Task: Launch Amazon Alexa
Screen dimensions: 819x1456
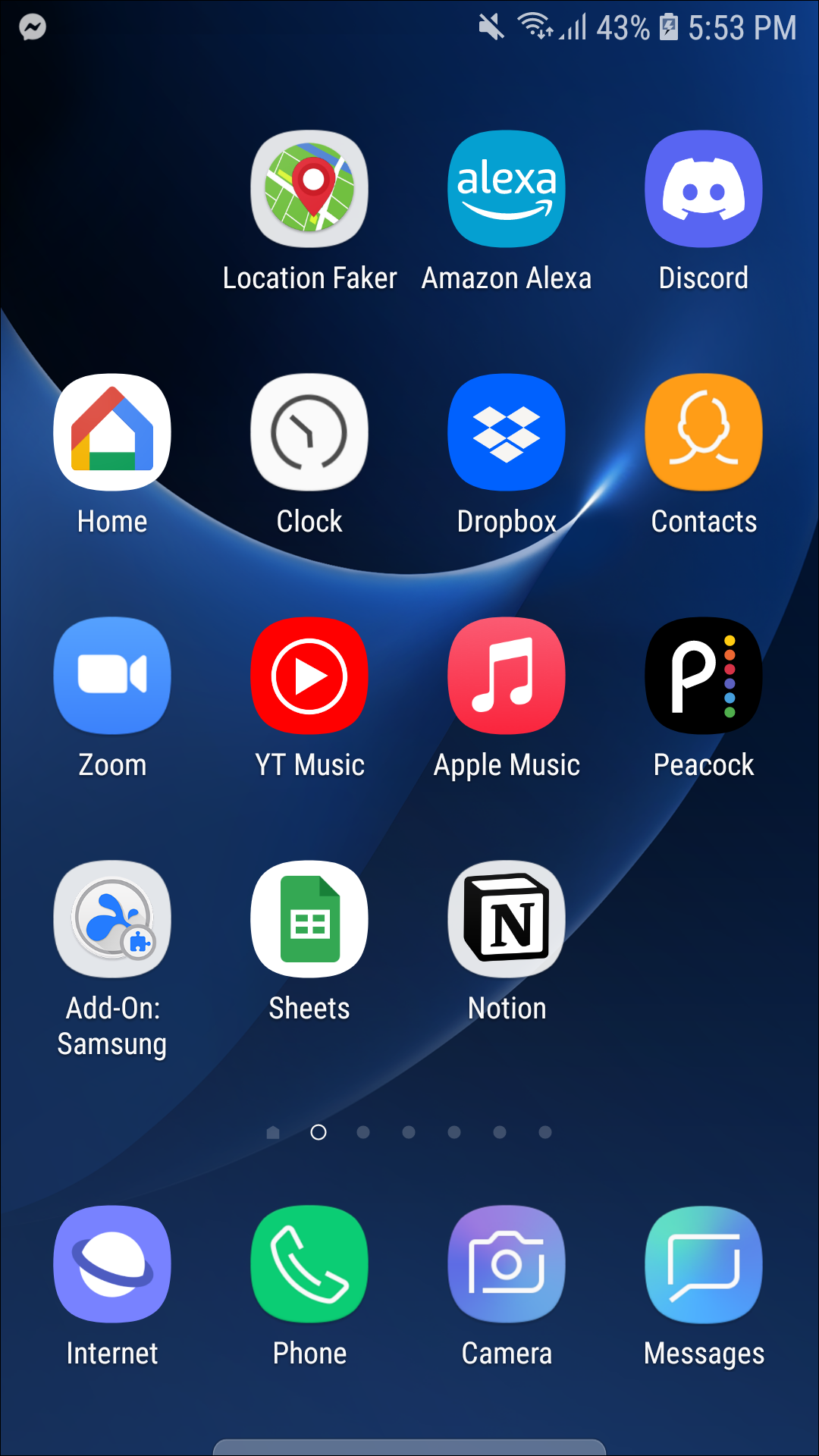Action: [507, 190]
